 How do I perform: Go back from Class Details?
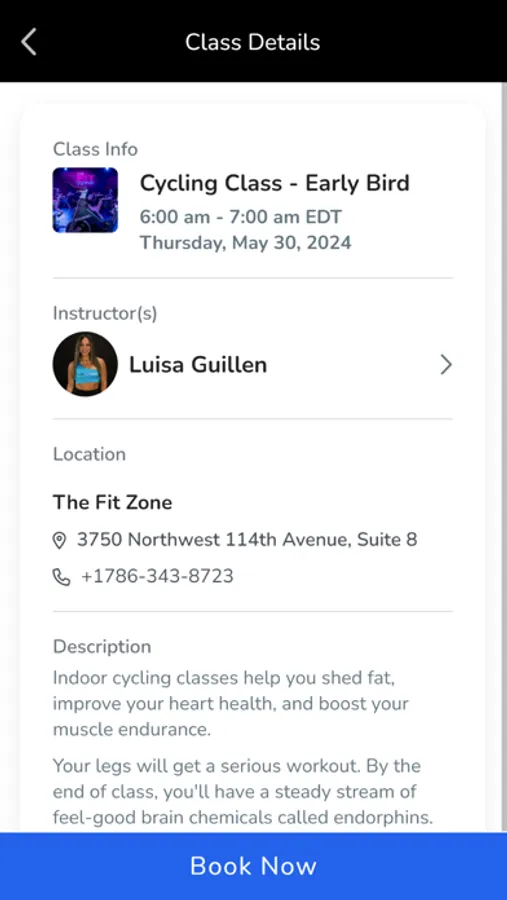(x=29, y=42)
